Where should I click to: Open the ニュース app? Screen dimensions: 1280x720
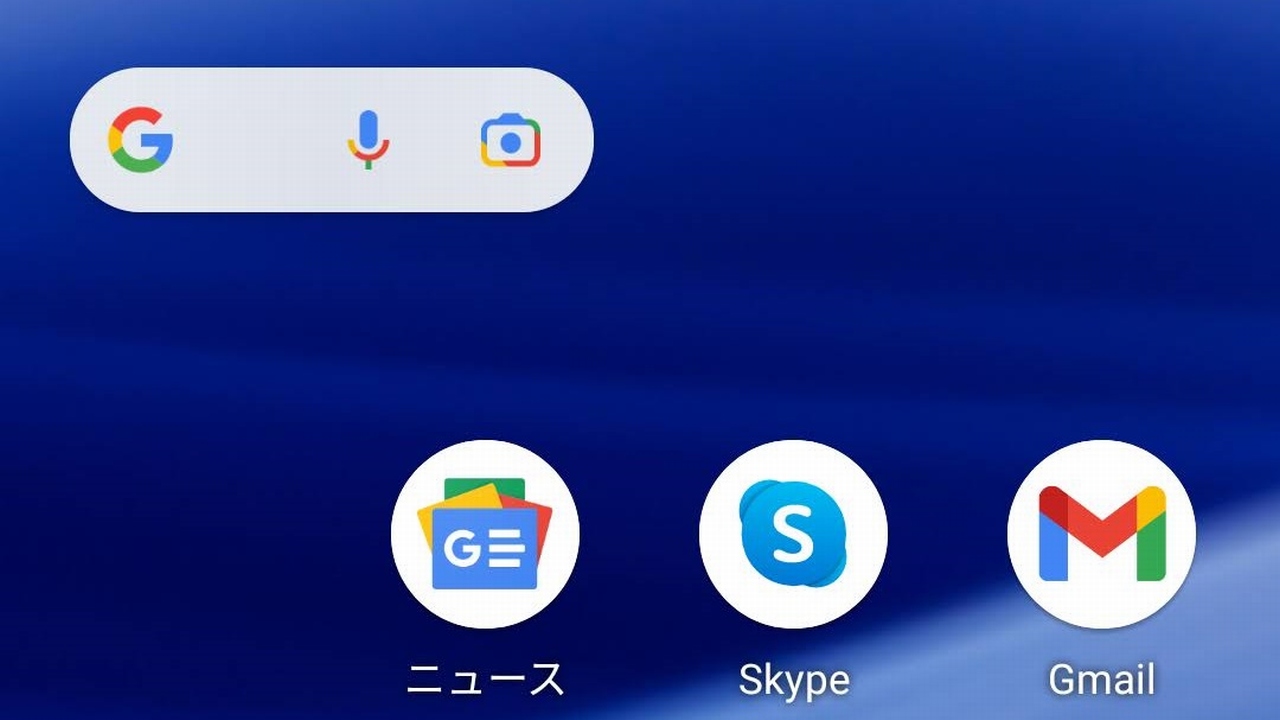485,535
